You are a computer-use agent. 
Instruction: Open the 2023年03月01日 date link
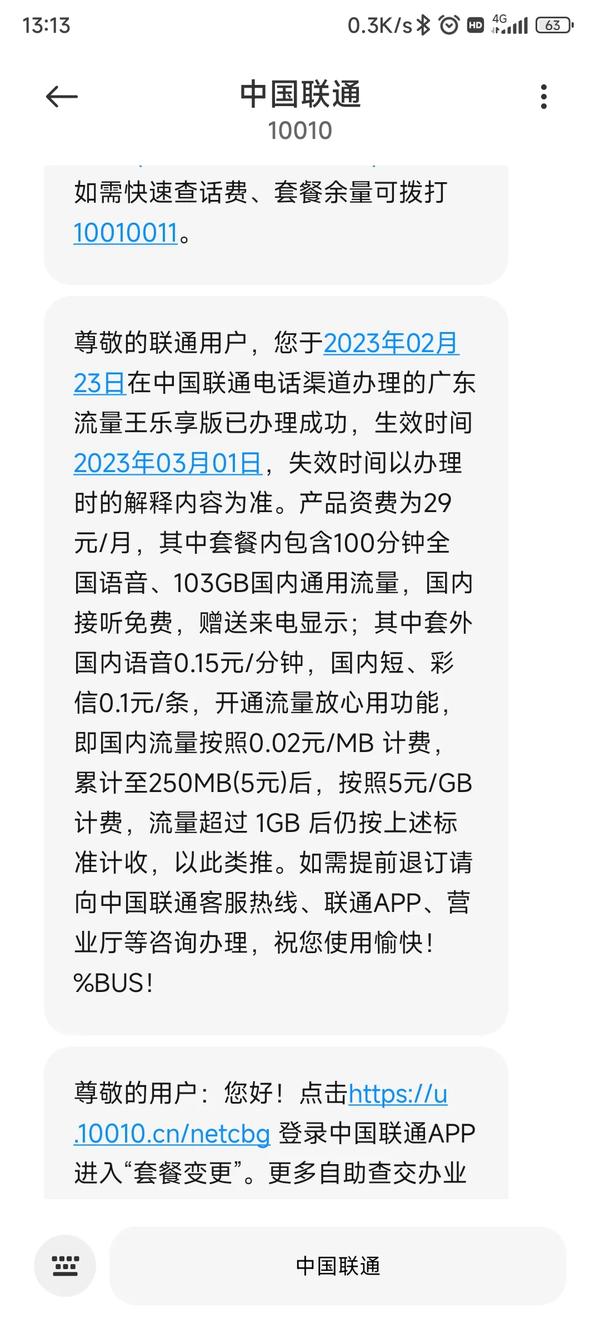pos(167,463)
